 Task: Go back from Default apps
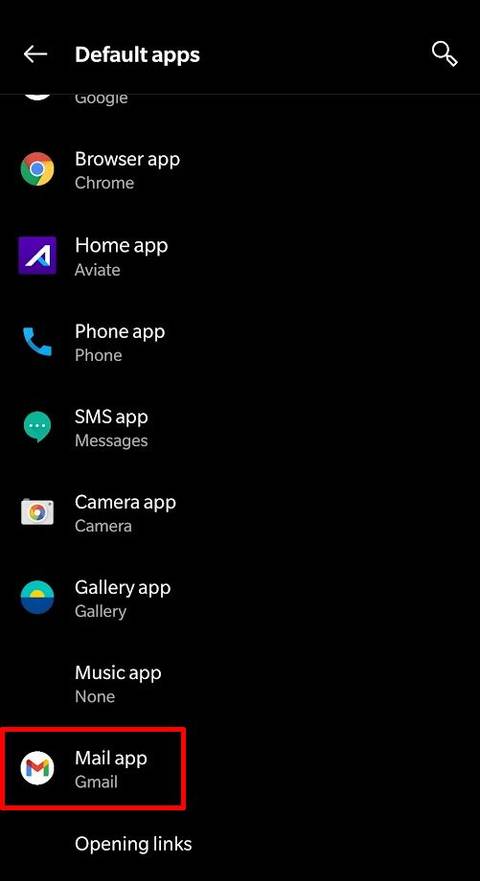[35, 55]
